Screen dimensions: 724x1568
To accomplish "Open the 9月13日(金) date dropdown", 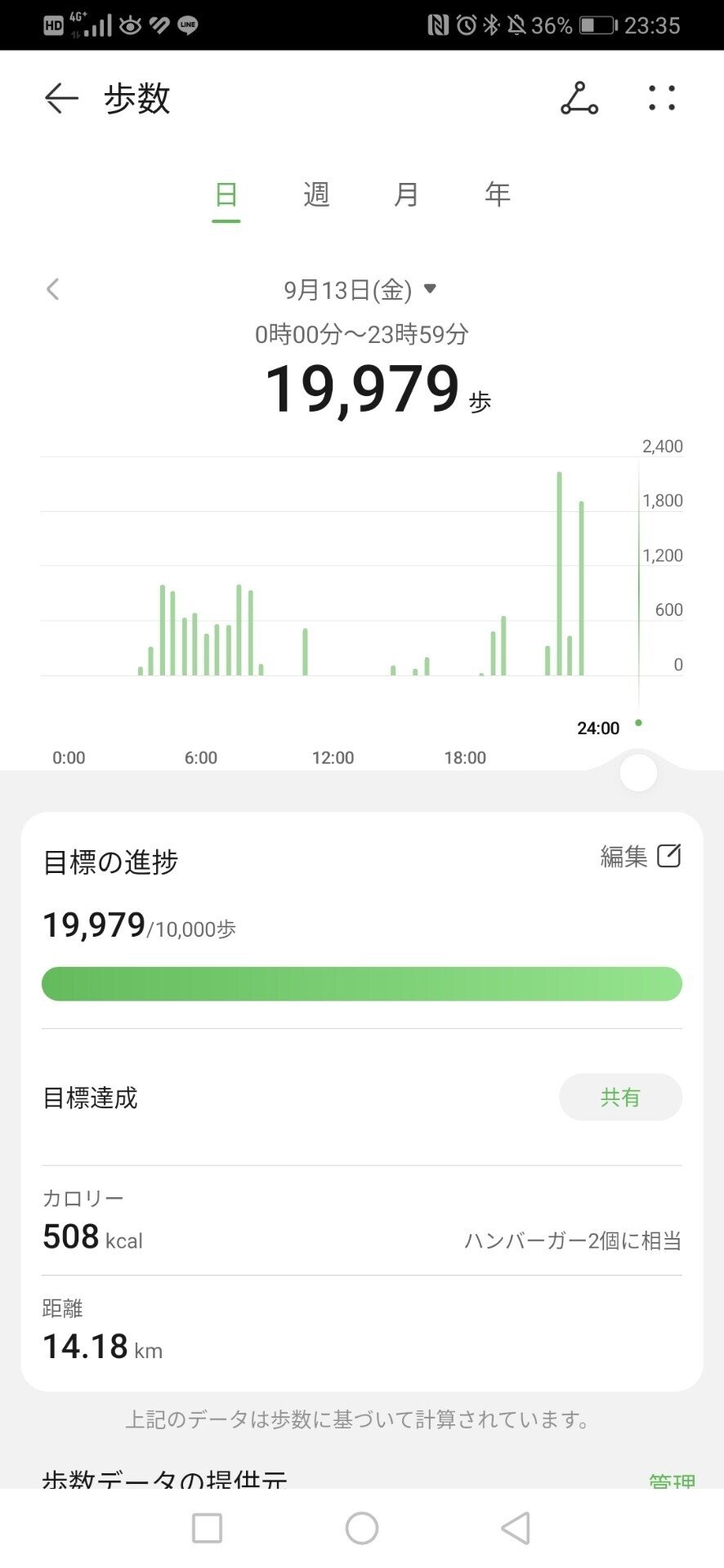I will point(360,289).
